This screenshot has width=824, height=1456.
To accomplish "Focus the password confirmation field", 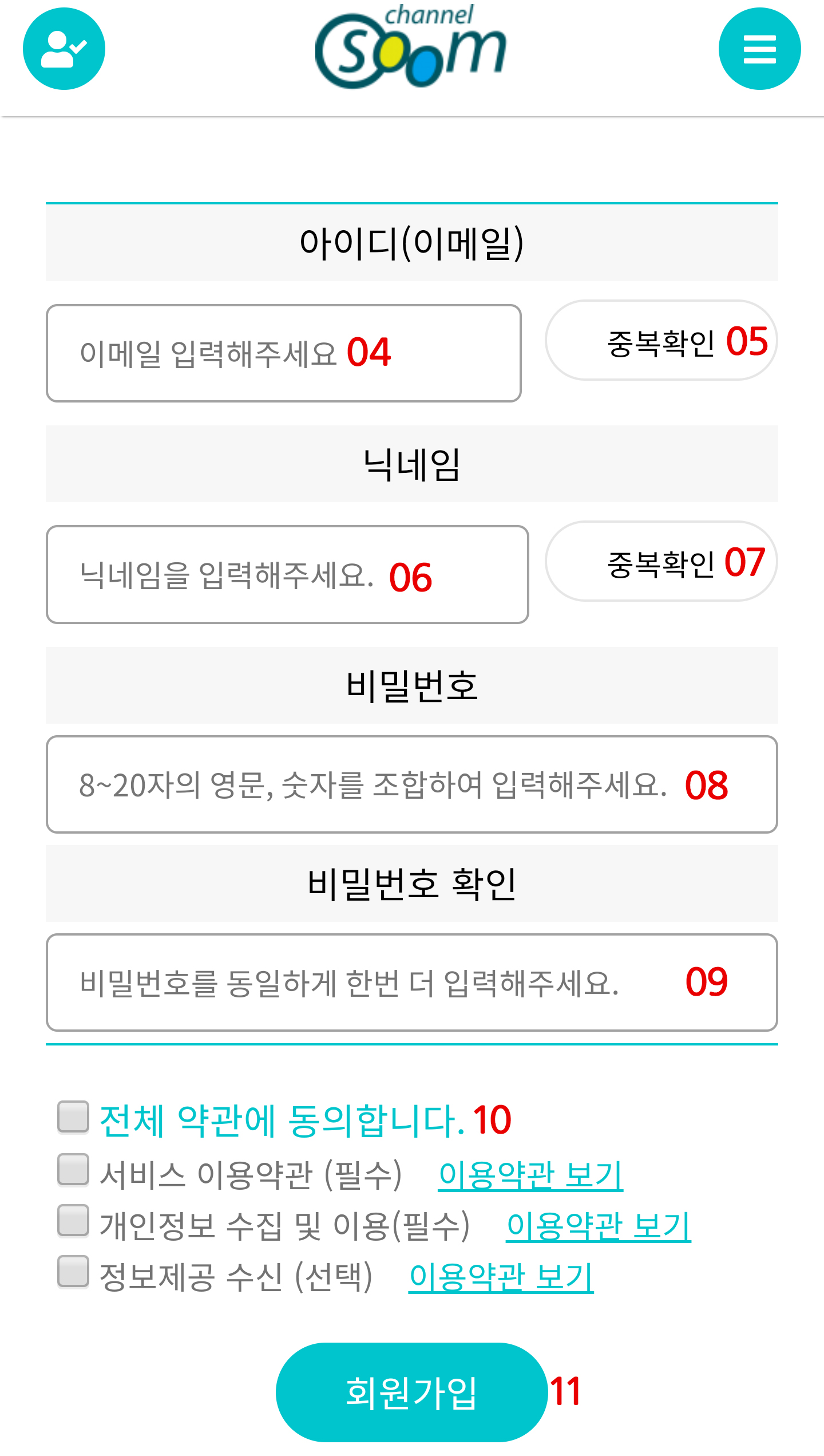I will (x=411, y=982).
